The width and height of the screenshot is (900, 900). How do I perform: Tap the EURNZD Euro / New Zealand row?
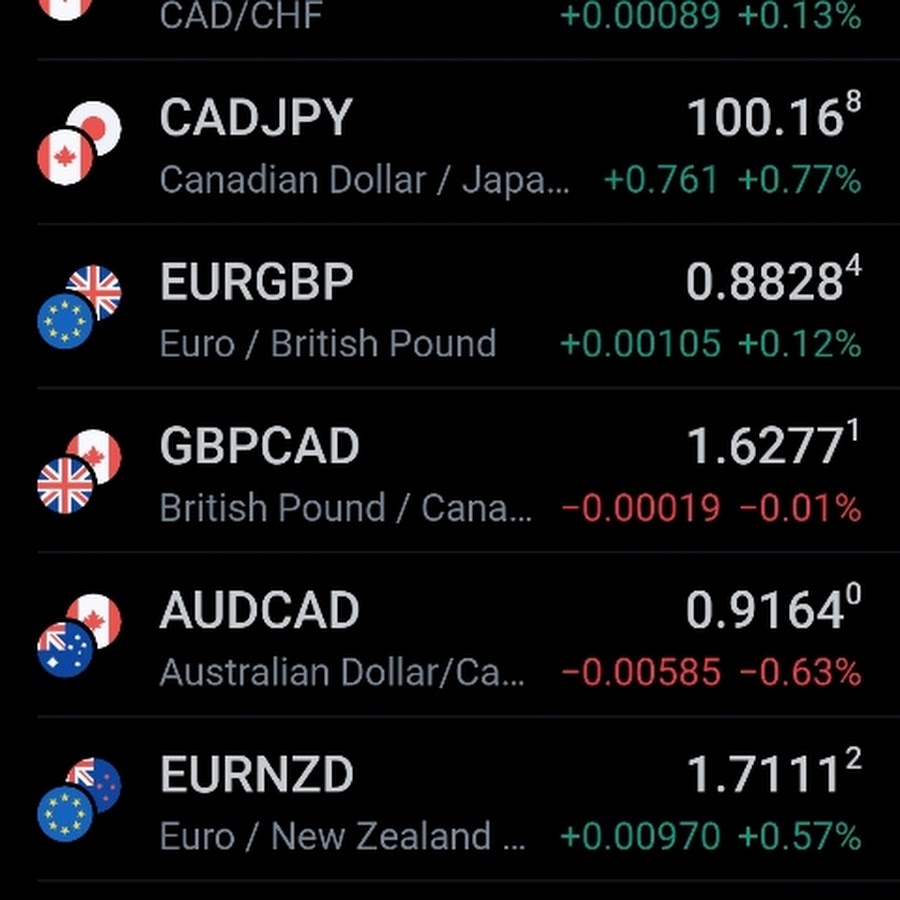click(450, 804)
